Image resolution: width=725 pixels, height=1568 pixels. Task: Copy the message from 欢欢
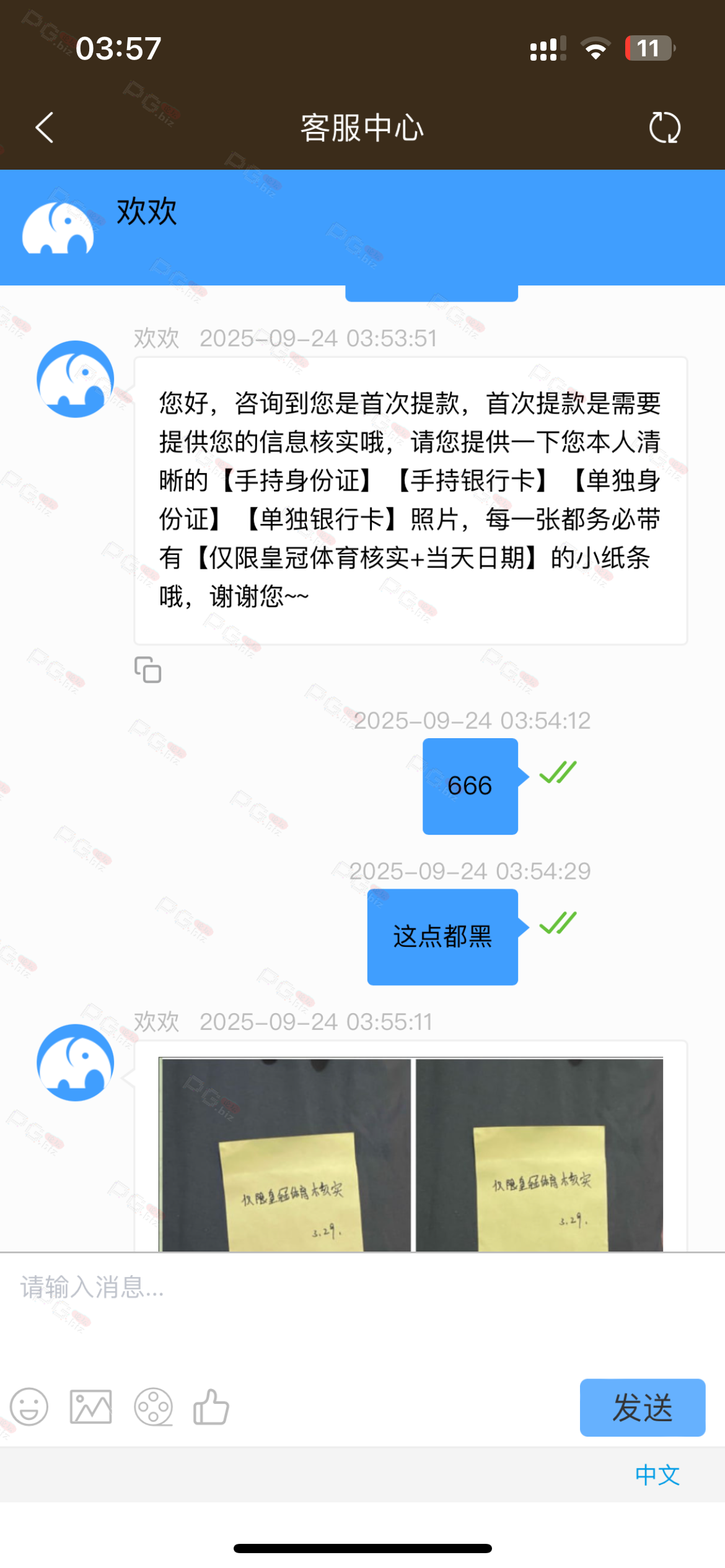click(x=148, y=669)
